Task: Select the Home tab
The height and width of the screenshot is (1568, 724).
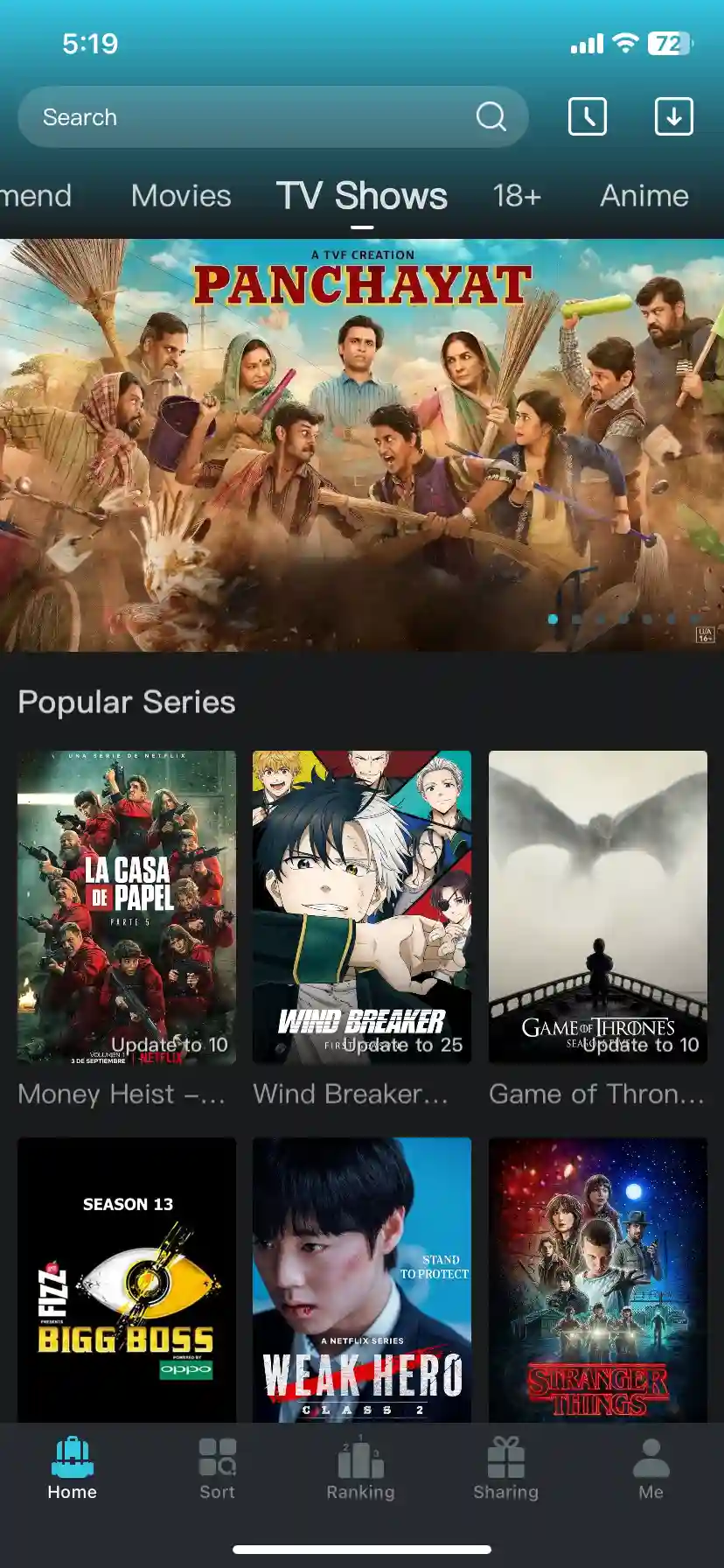Action: click(73, 1470)
